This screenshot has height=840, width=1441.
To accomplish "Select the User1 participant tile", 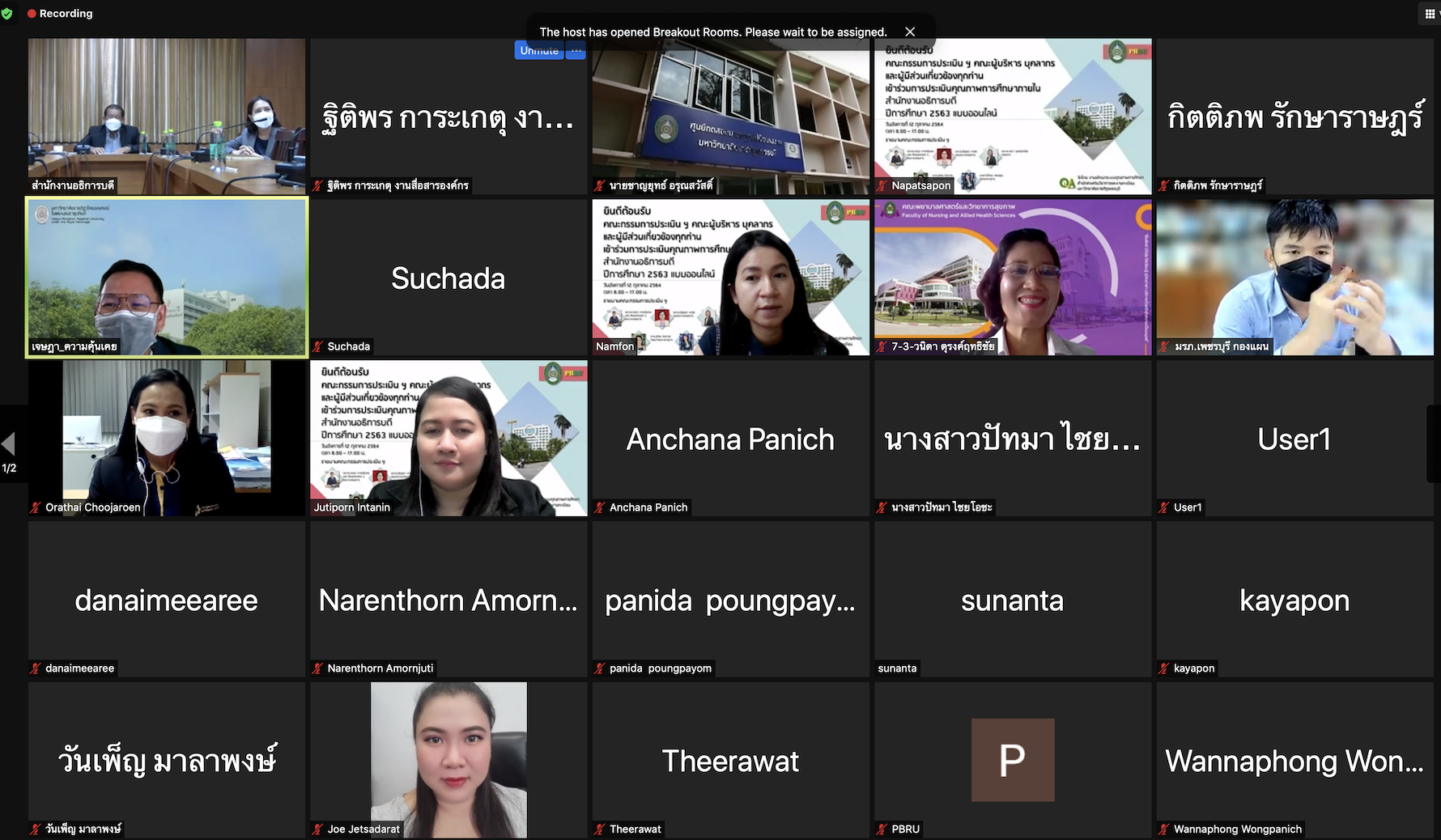I will coord(1294,438).
